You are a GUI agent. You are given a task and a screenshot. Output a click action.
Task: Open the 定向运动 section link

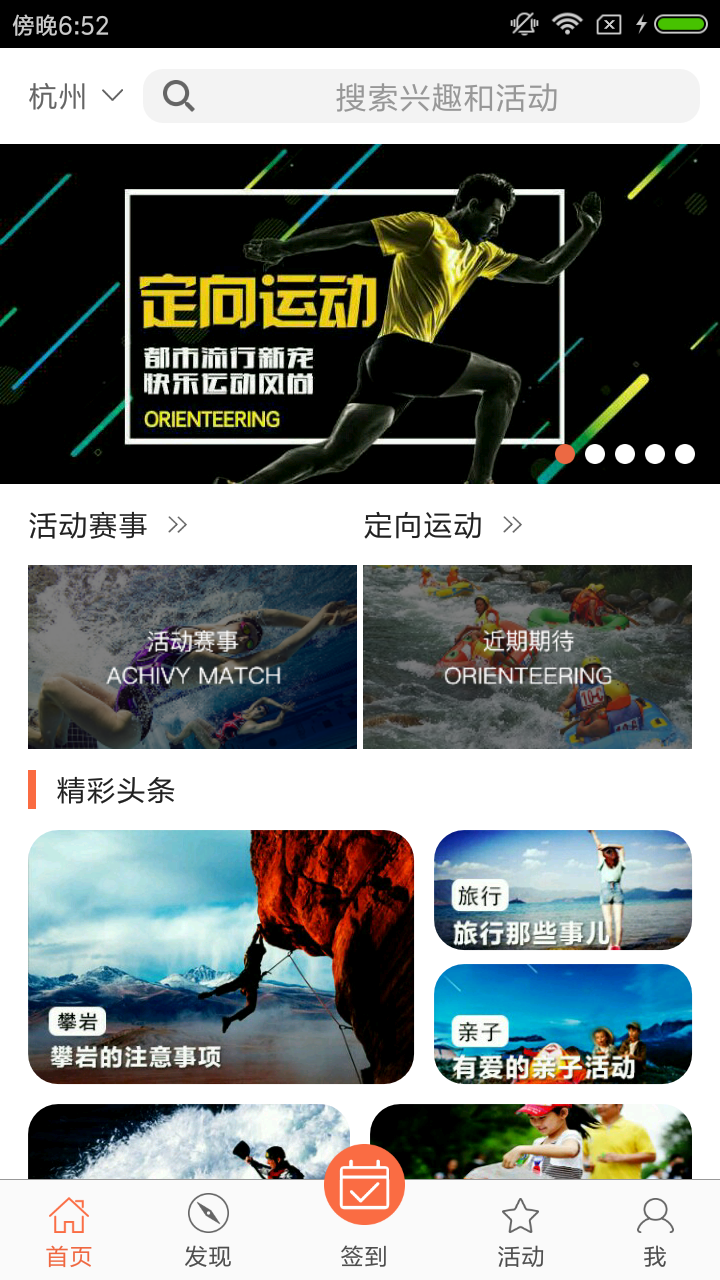pos(443,525)
